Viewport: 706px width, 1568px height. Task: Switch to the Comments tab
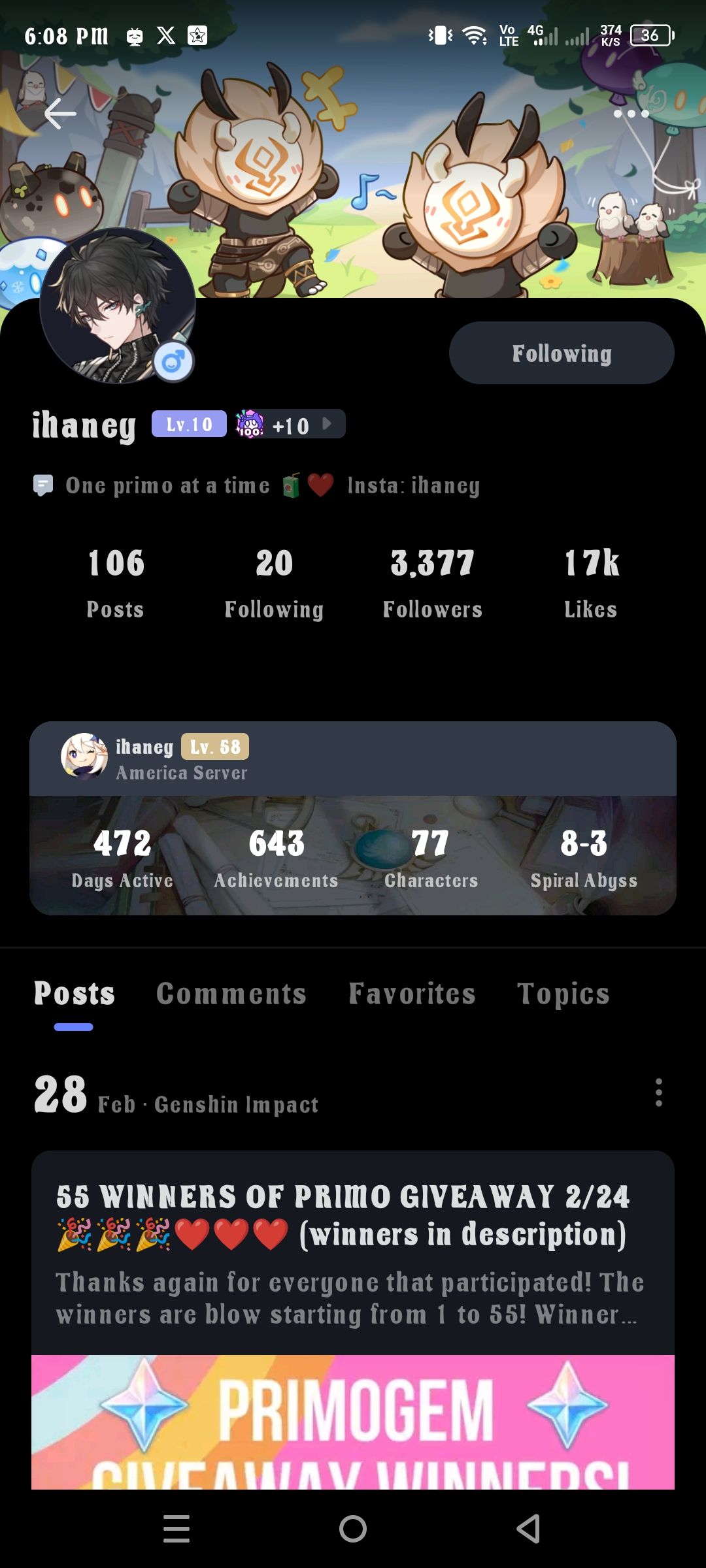(231, 994)
